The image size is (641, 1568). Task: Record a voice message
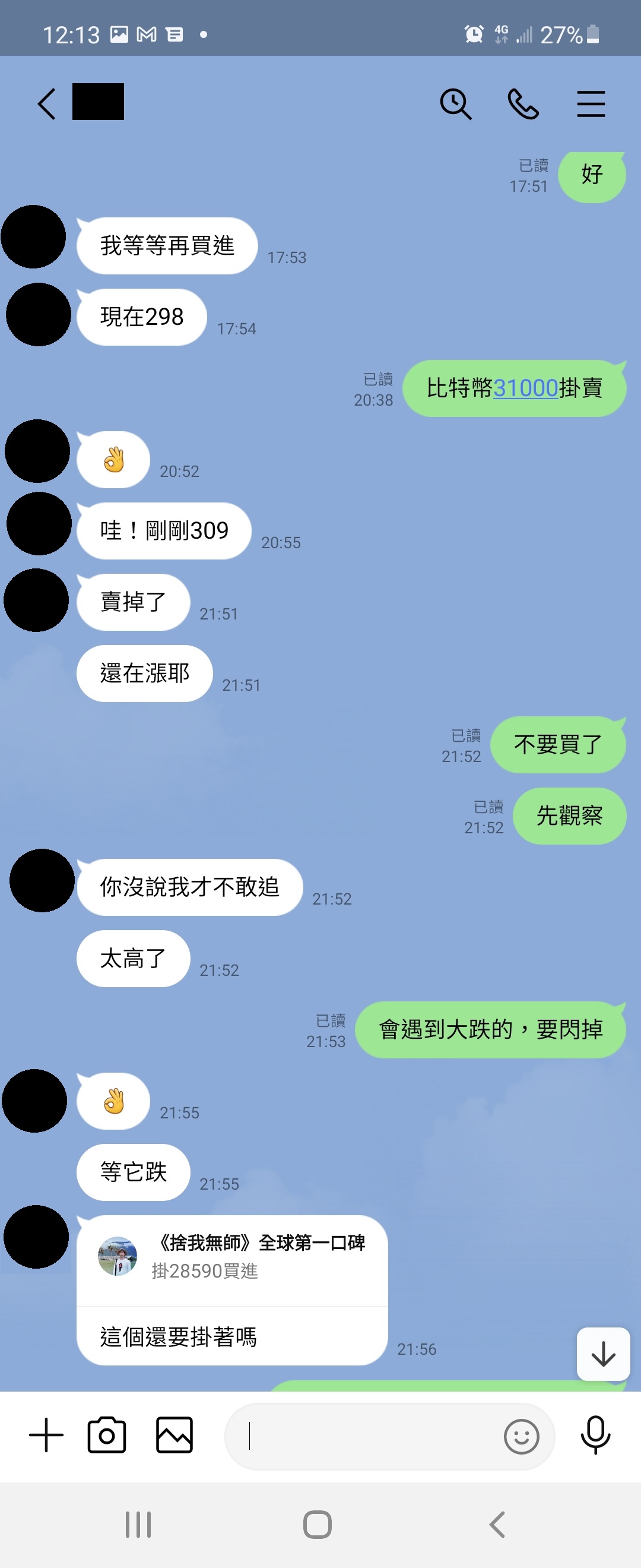(x=595, y=1435)
